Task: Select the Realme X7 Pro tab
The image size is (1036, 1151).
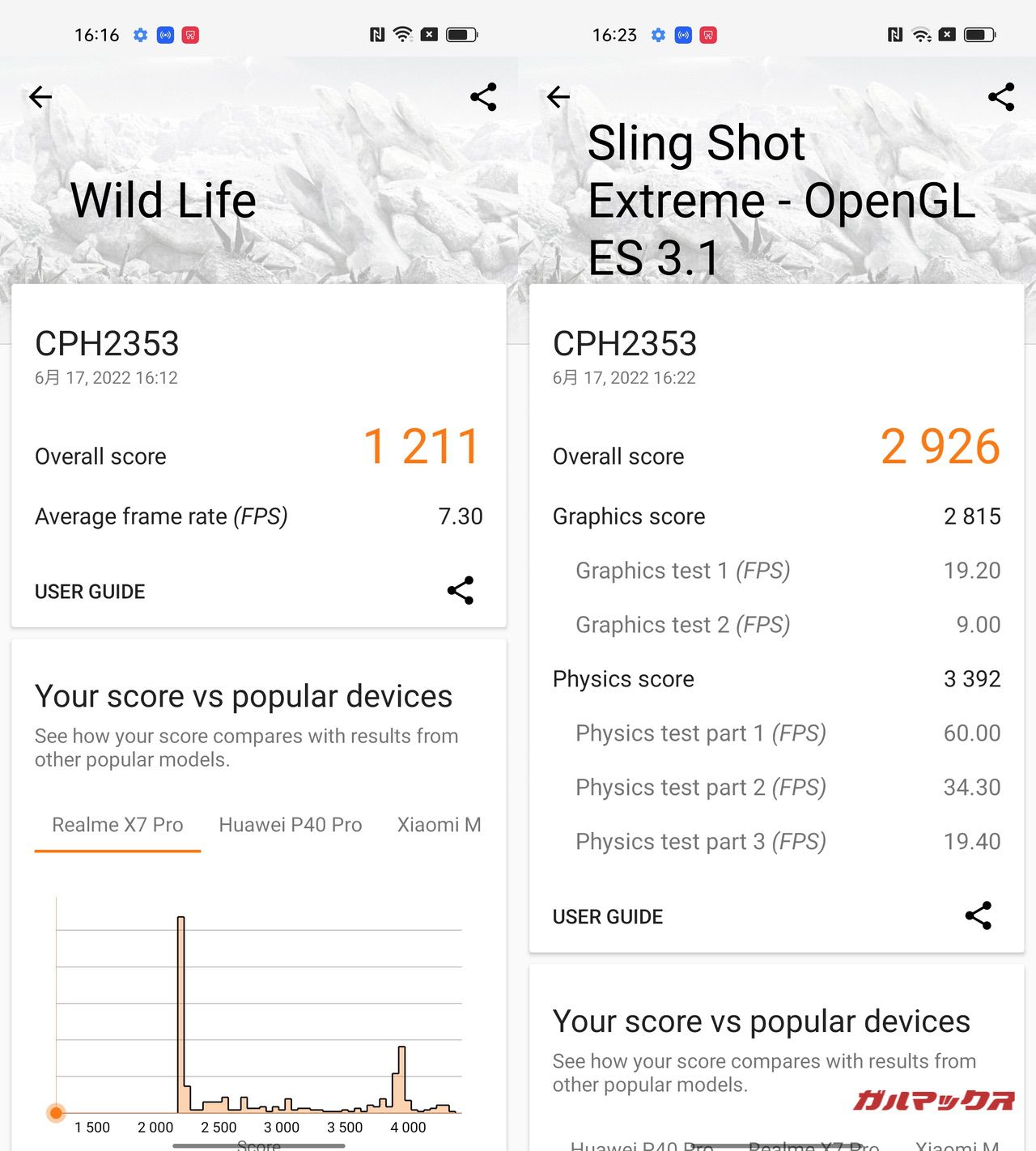Action: click(117, 824)
